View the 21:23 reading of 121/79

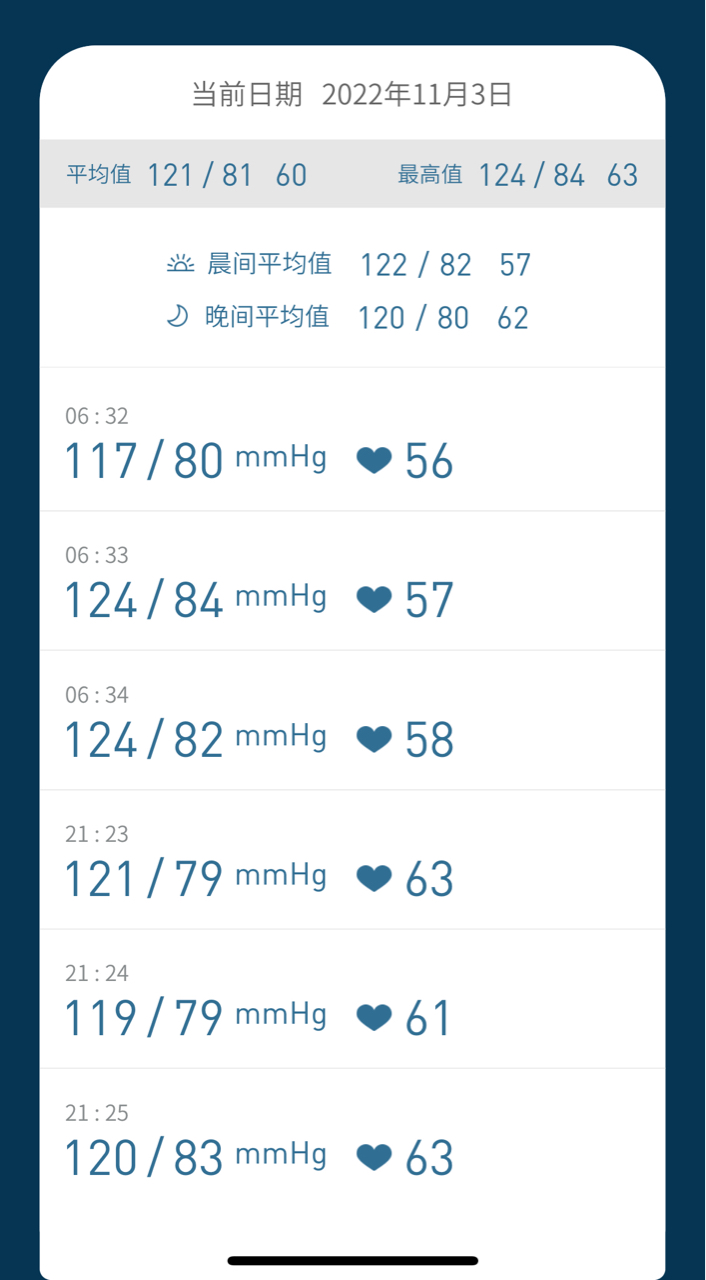(352, 860)
